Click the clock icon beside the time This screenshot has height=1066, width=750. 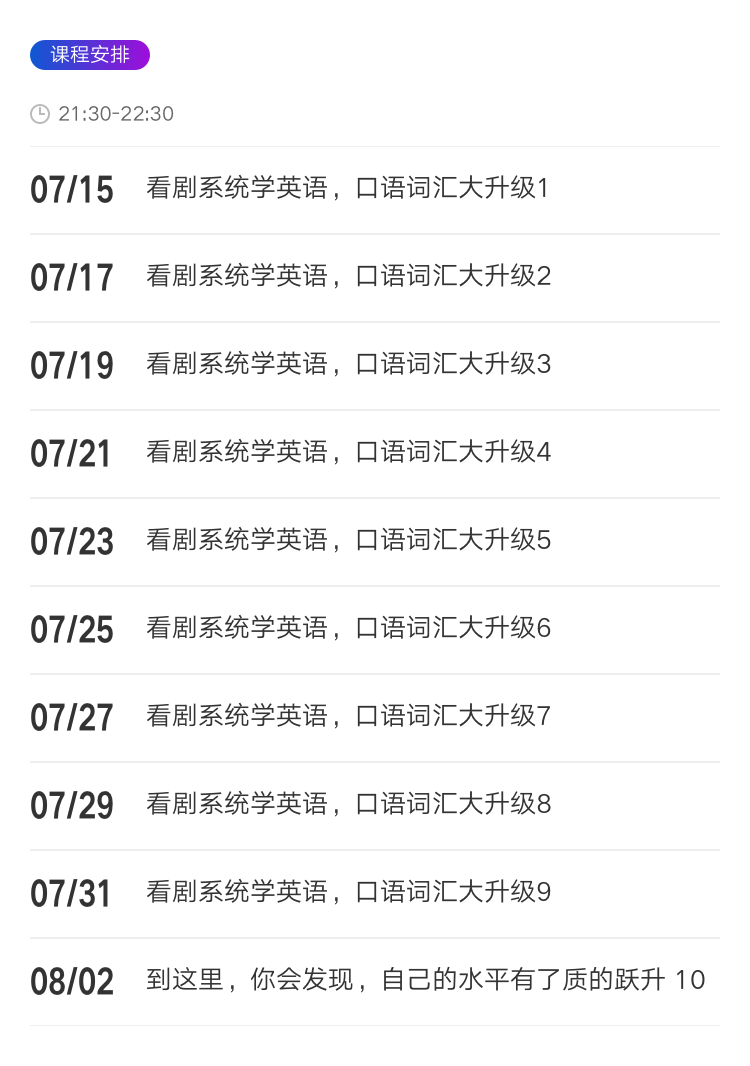(x=40, y=114)
